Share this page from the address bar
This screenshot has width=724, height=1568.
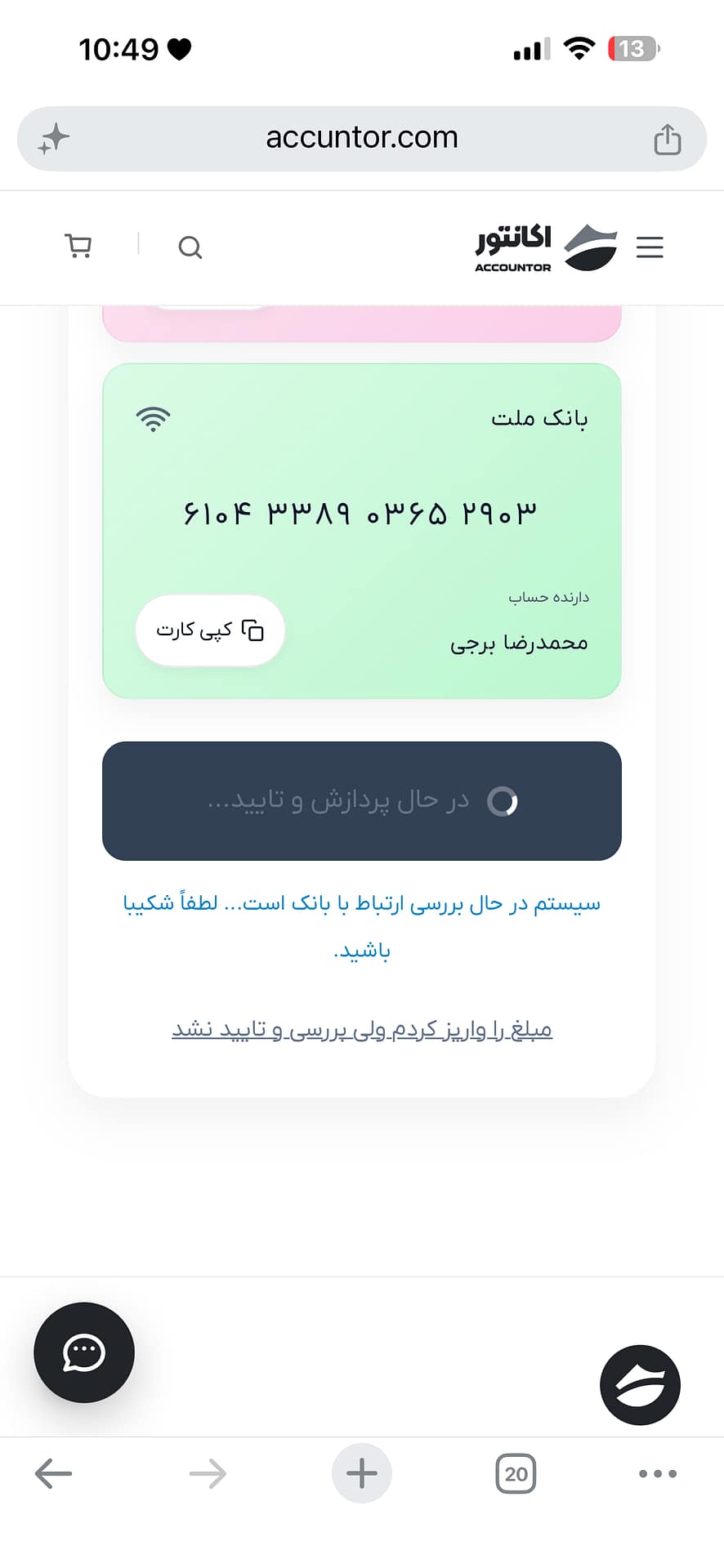pos(668,139)
